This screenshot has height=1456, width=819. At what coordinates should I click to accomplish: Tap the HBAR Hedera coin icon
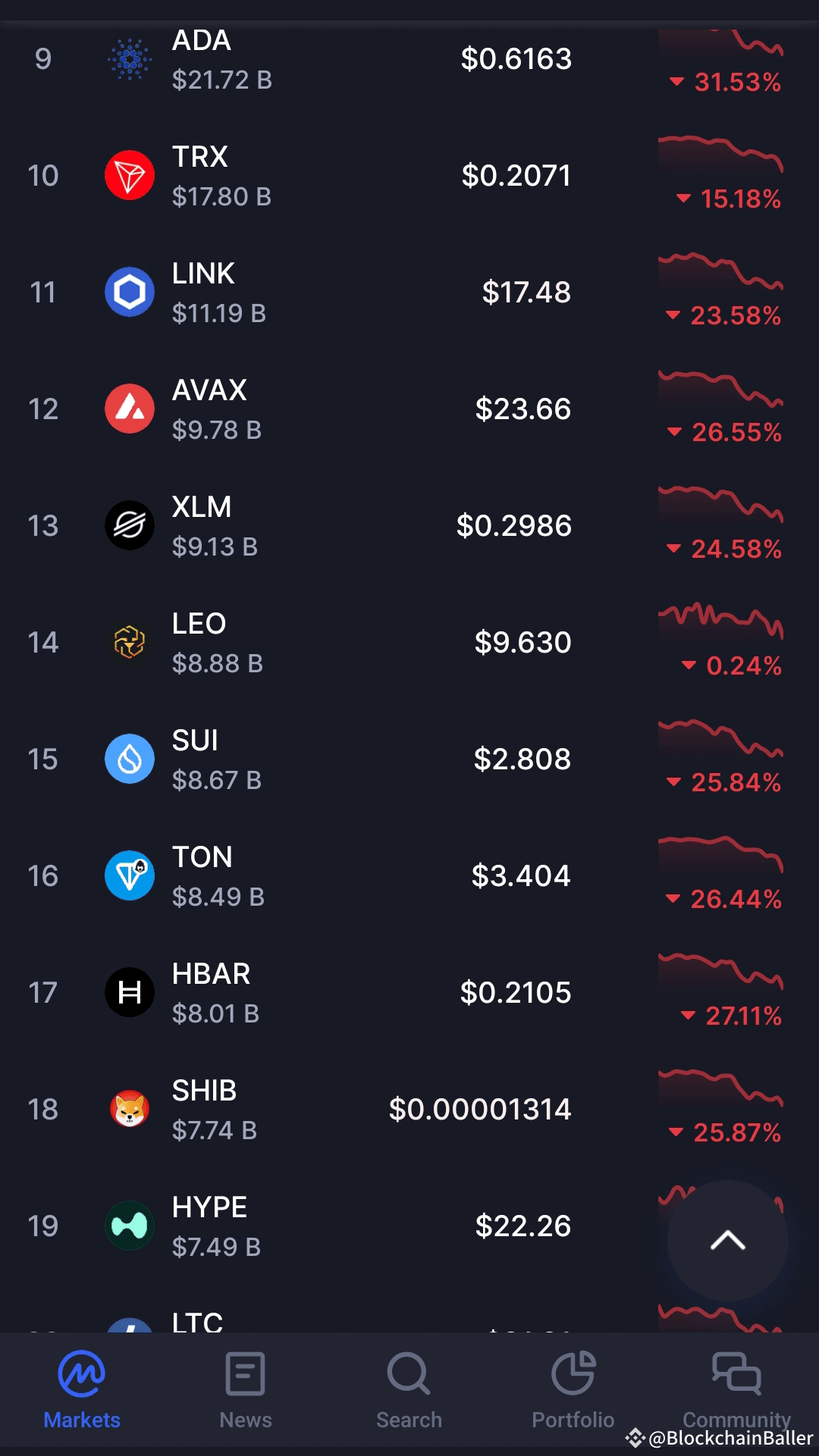[x=130, y=992]
